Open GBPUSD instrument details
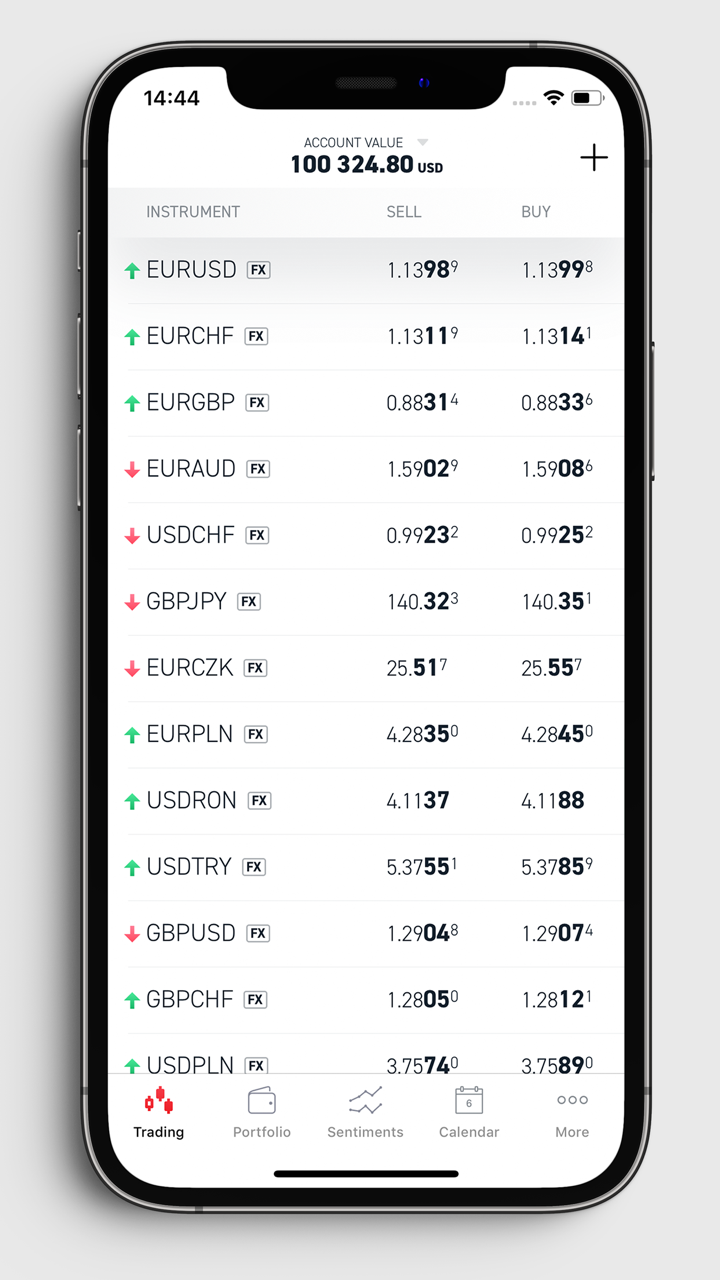 (x=190, y=933)
